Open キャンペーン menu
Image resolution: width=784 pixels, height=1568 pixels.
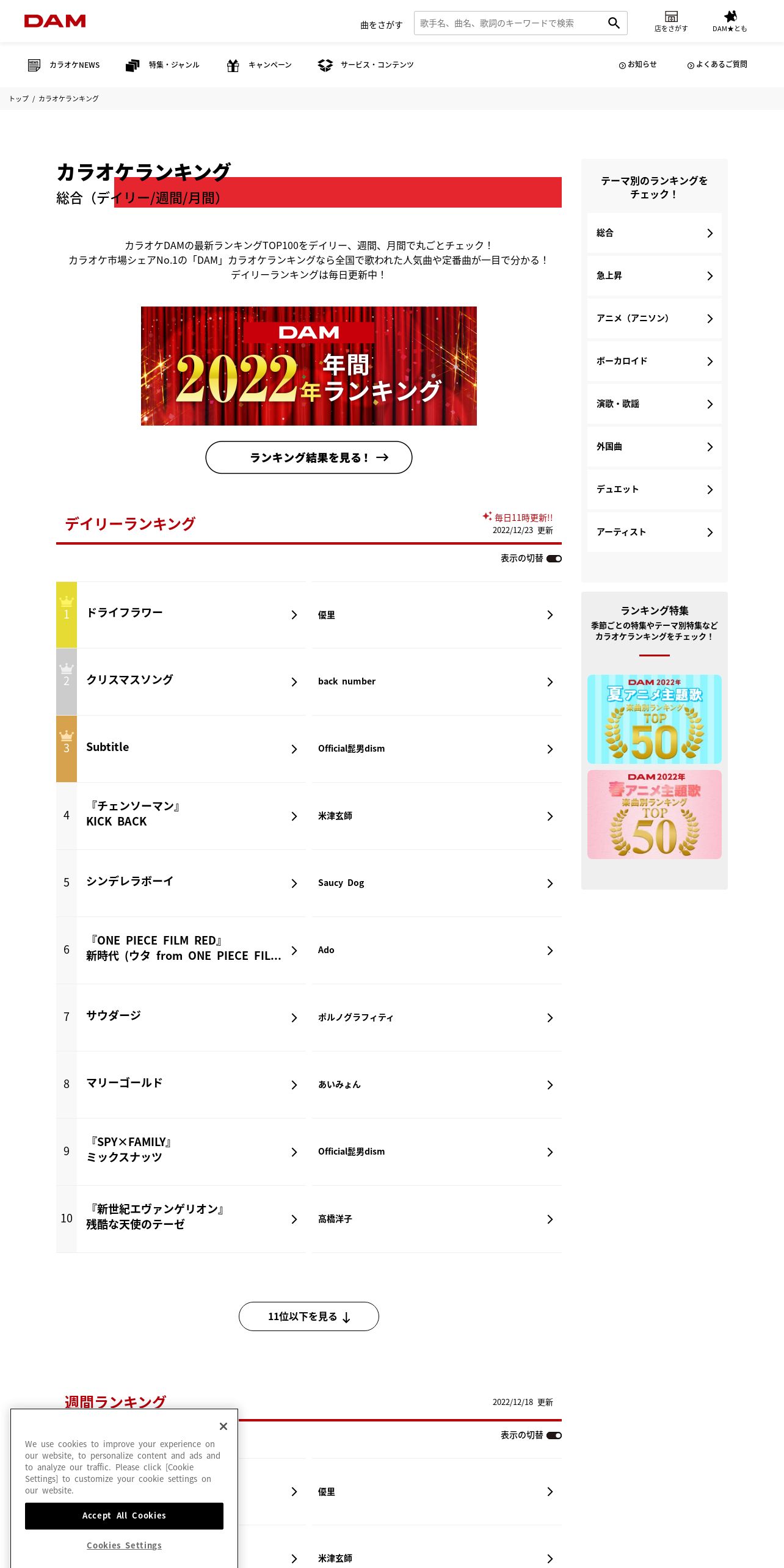(259, 65)
